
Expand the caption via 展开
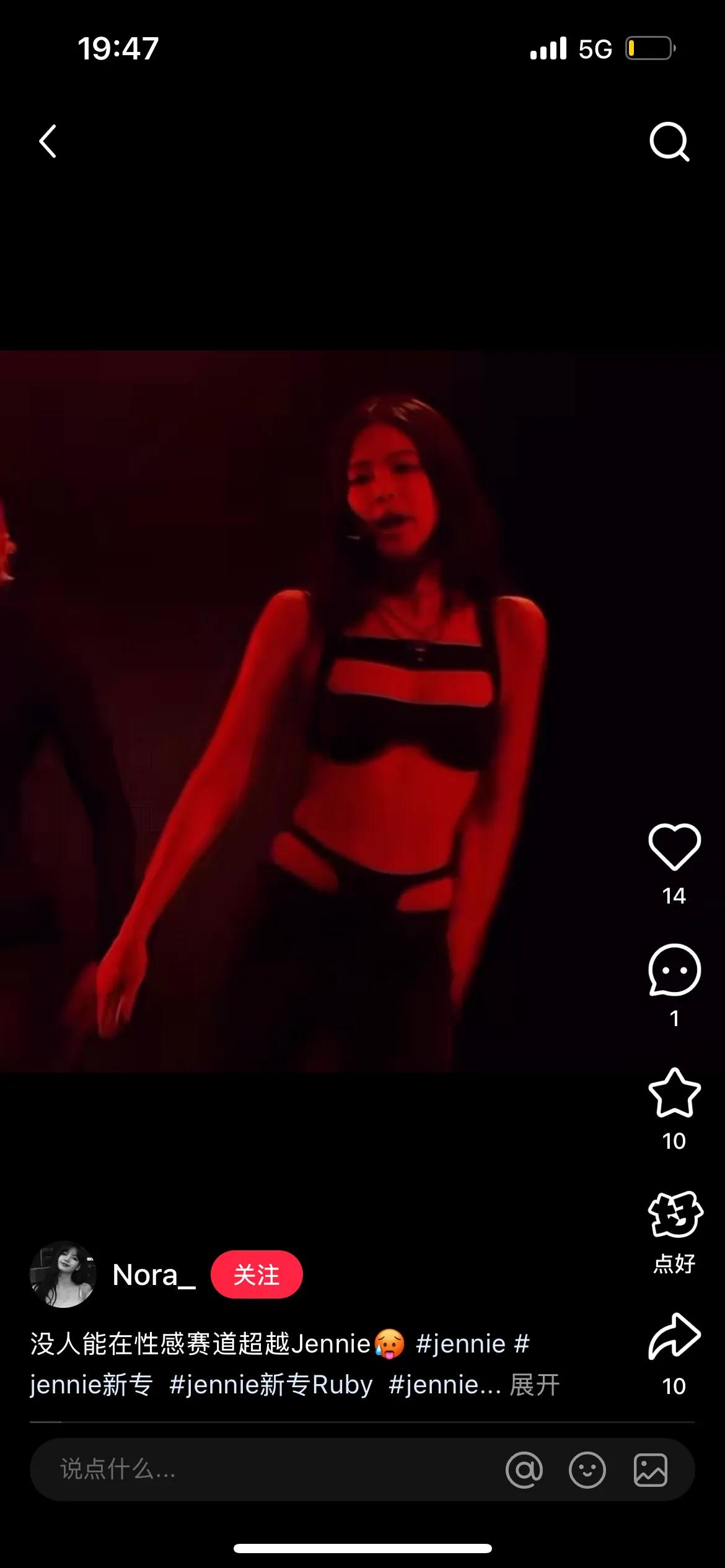534,1385
